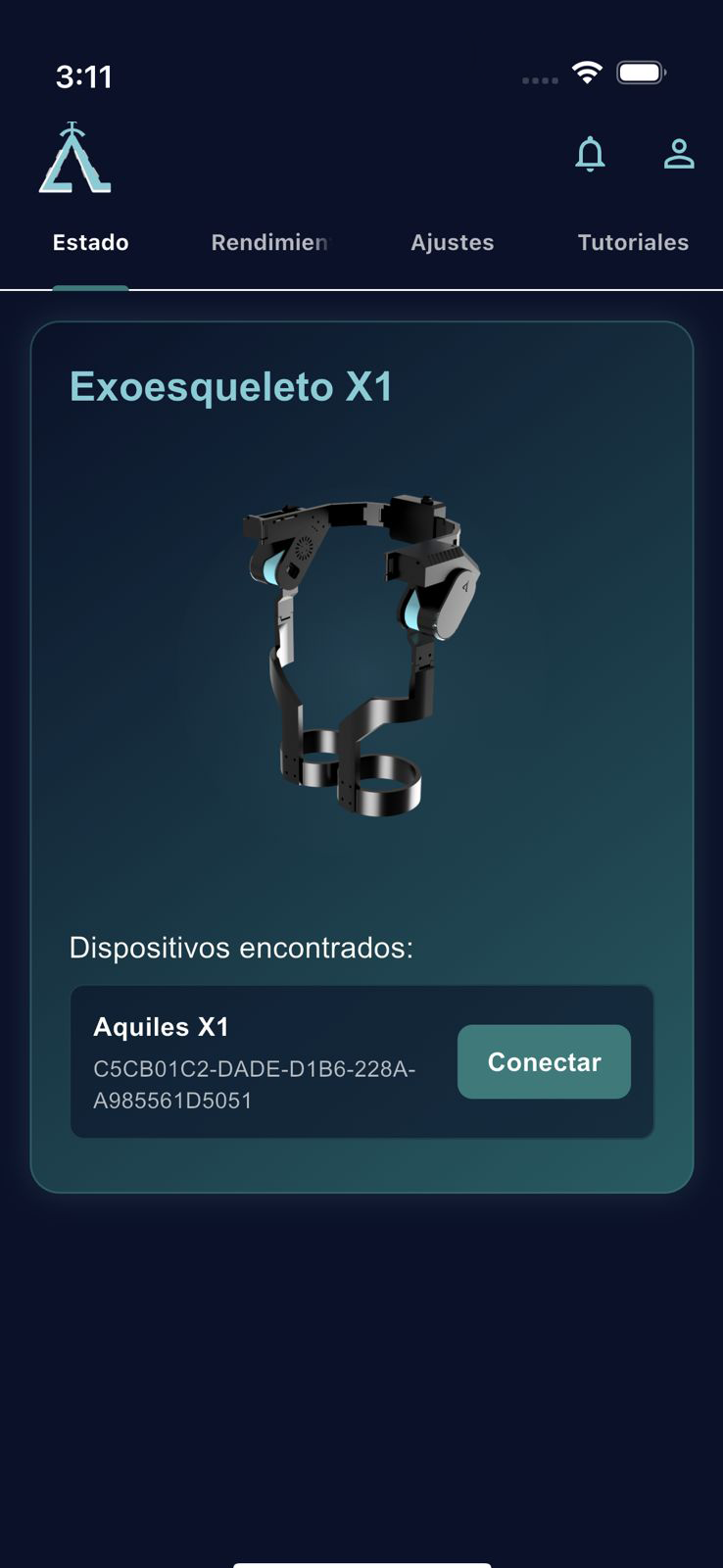Click the Aquiles app logo
Screen dimensions: 723x1568
point(73,157)
